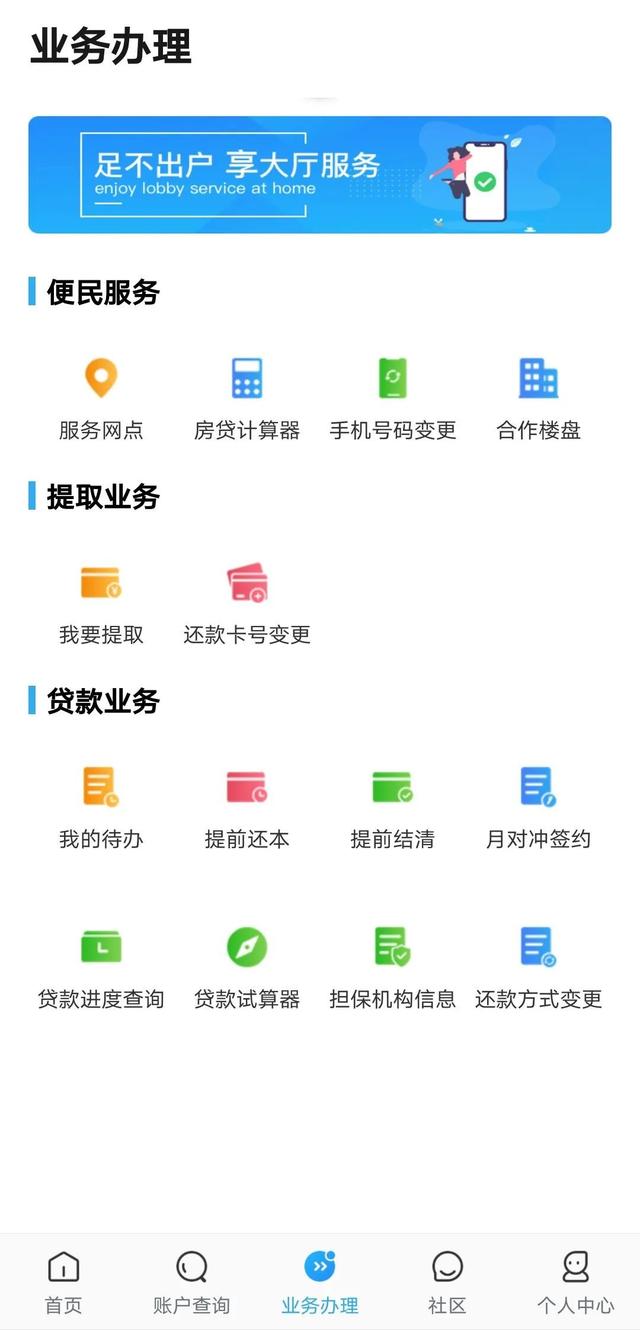The image size is (640, 1330).
Task: Open the 个人中心 profile tab
Action: (576, 1282)
